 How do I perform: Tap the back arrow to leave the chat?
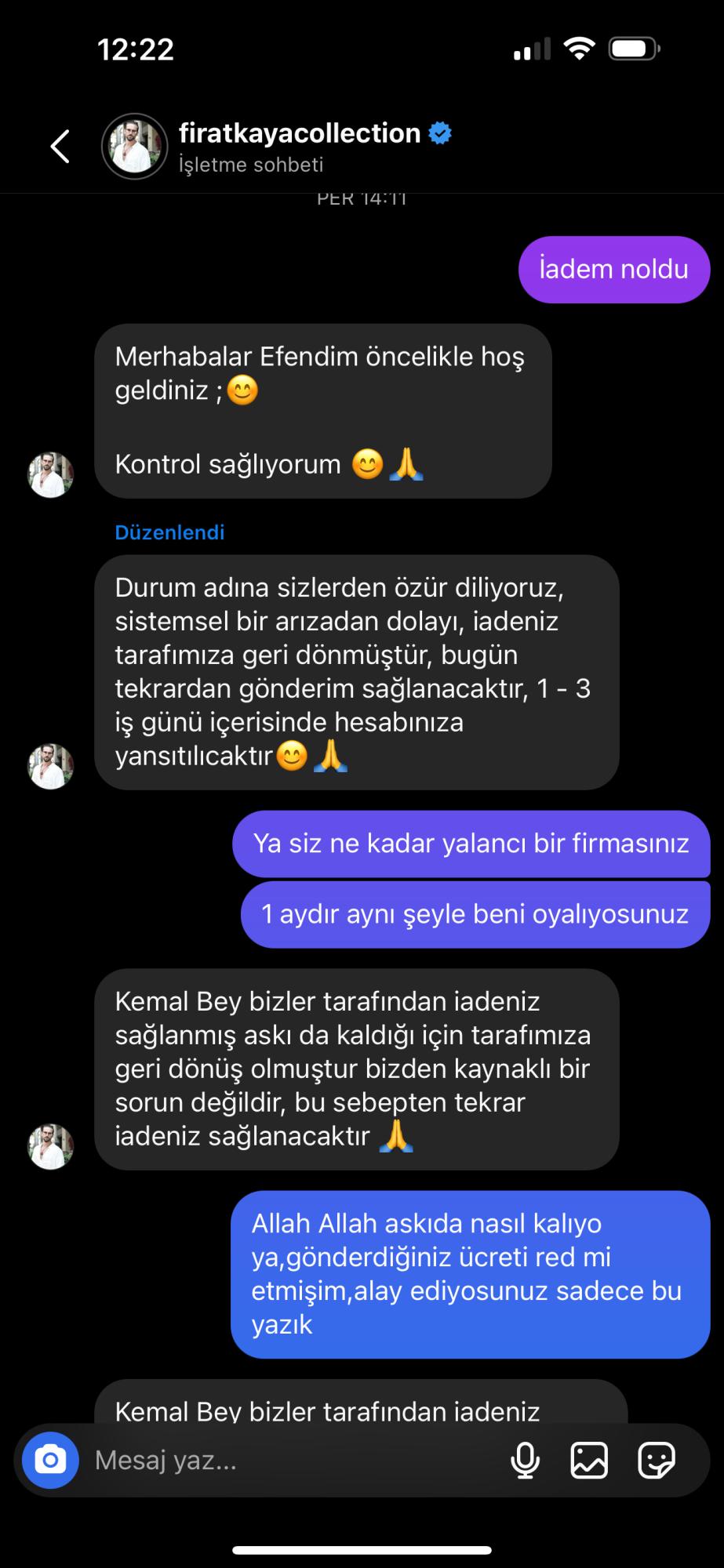coord(59,146)
